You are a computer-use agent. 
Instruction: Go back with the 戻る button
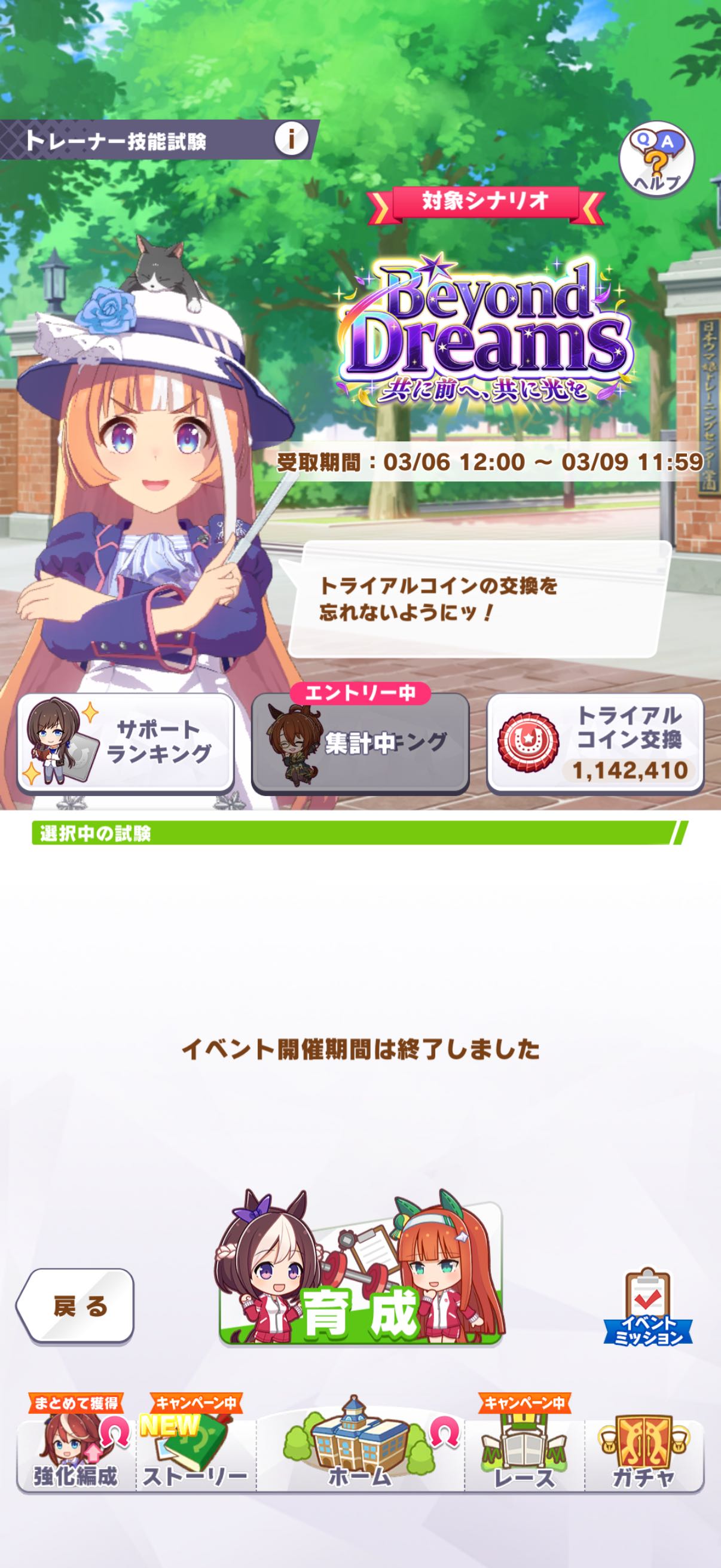point(76,1305)
